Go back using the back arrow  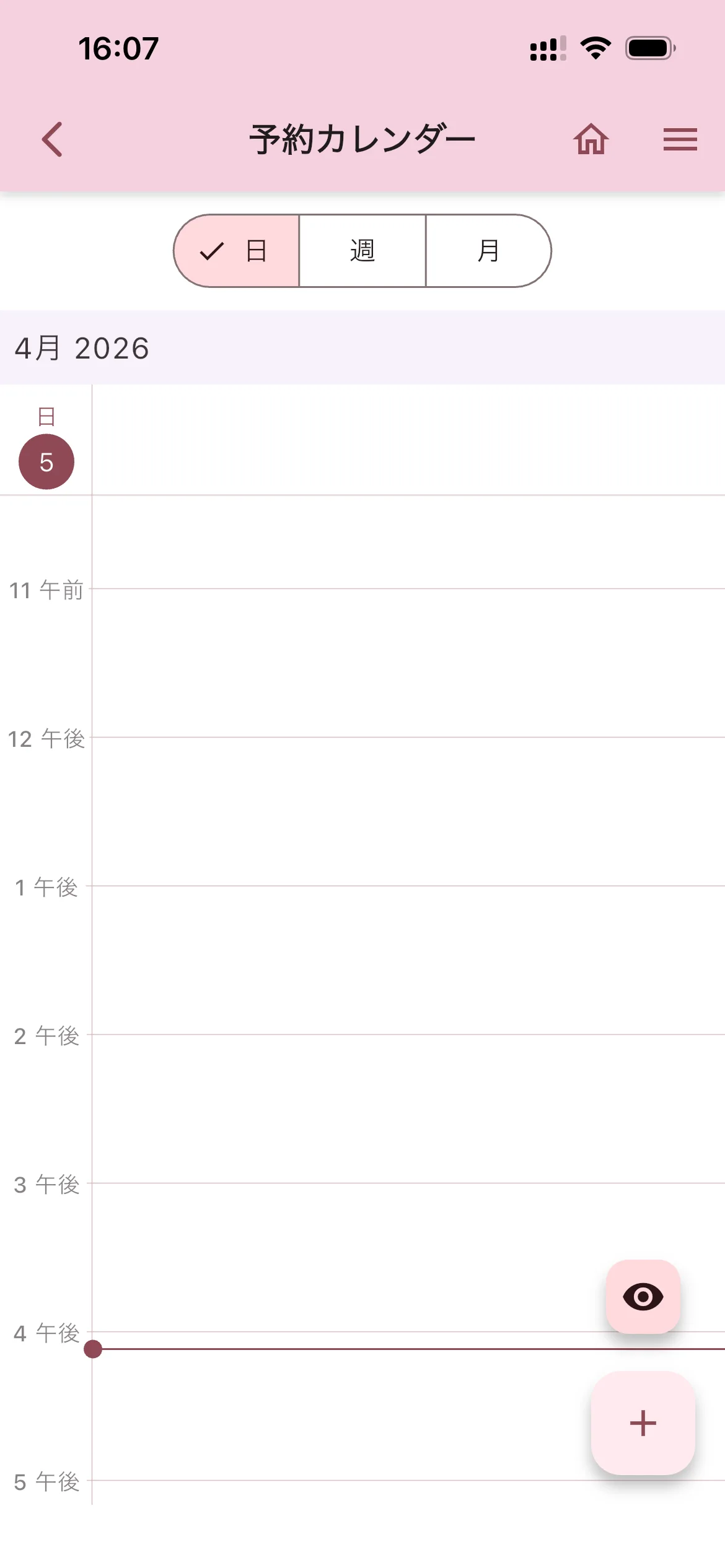[53, 139]
